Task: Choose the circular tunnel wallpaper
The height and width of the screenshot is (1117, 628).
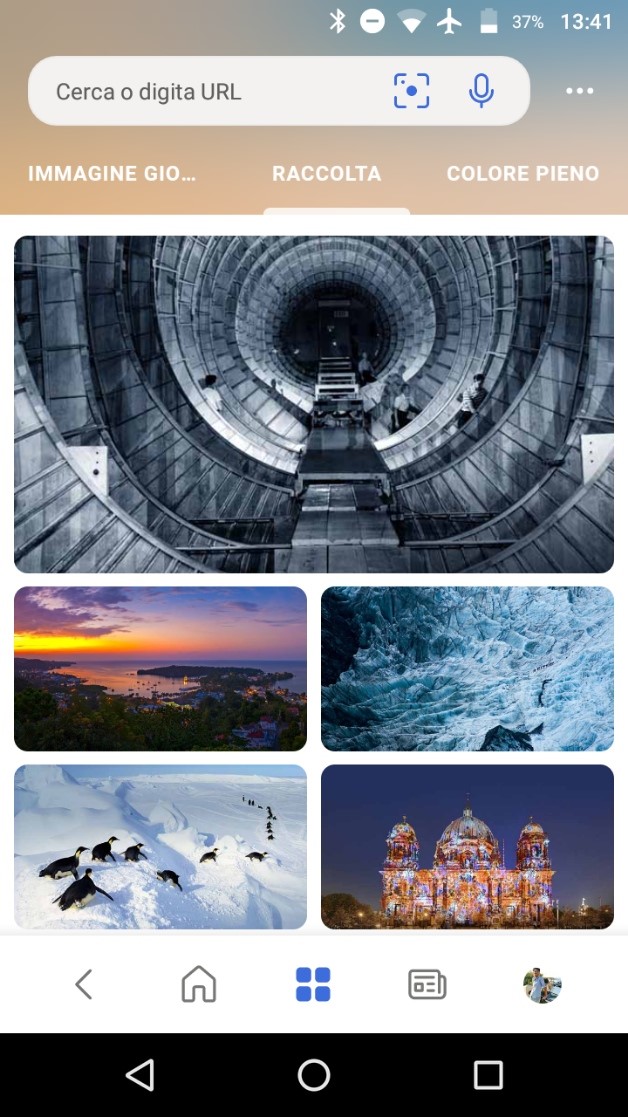Action: [314, 405]
